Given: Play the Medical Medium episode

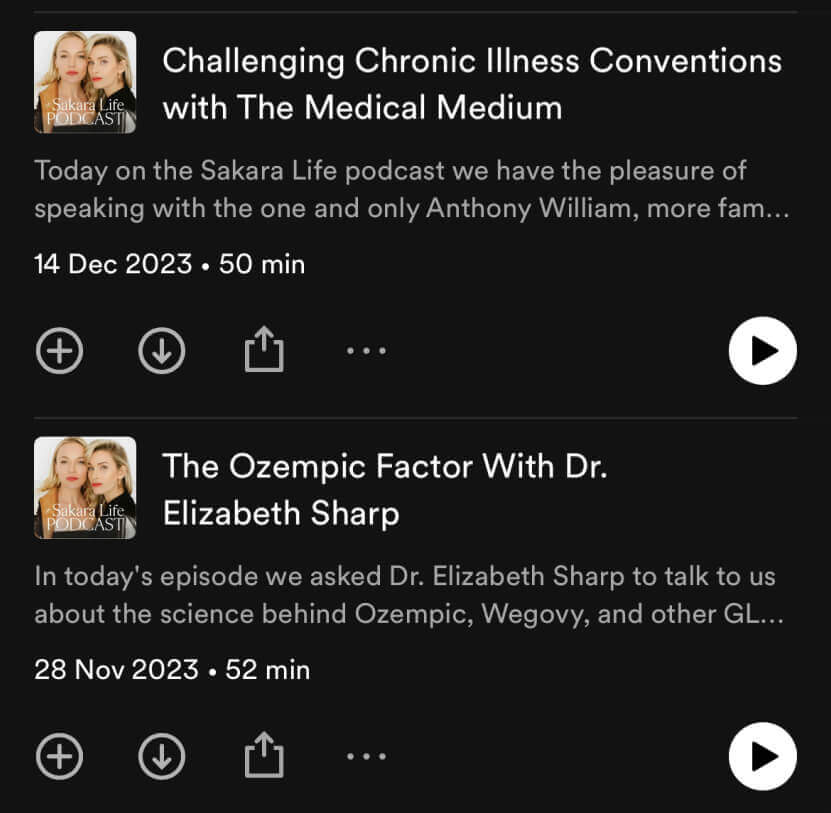Looking at the screenshot, I should pyautogui.click(x=763, y=351).
